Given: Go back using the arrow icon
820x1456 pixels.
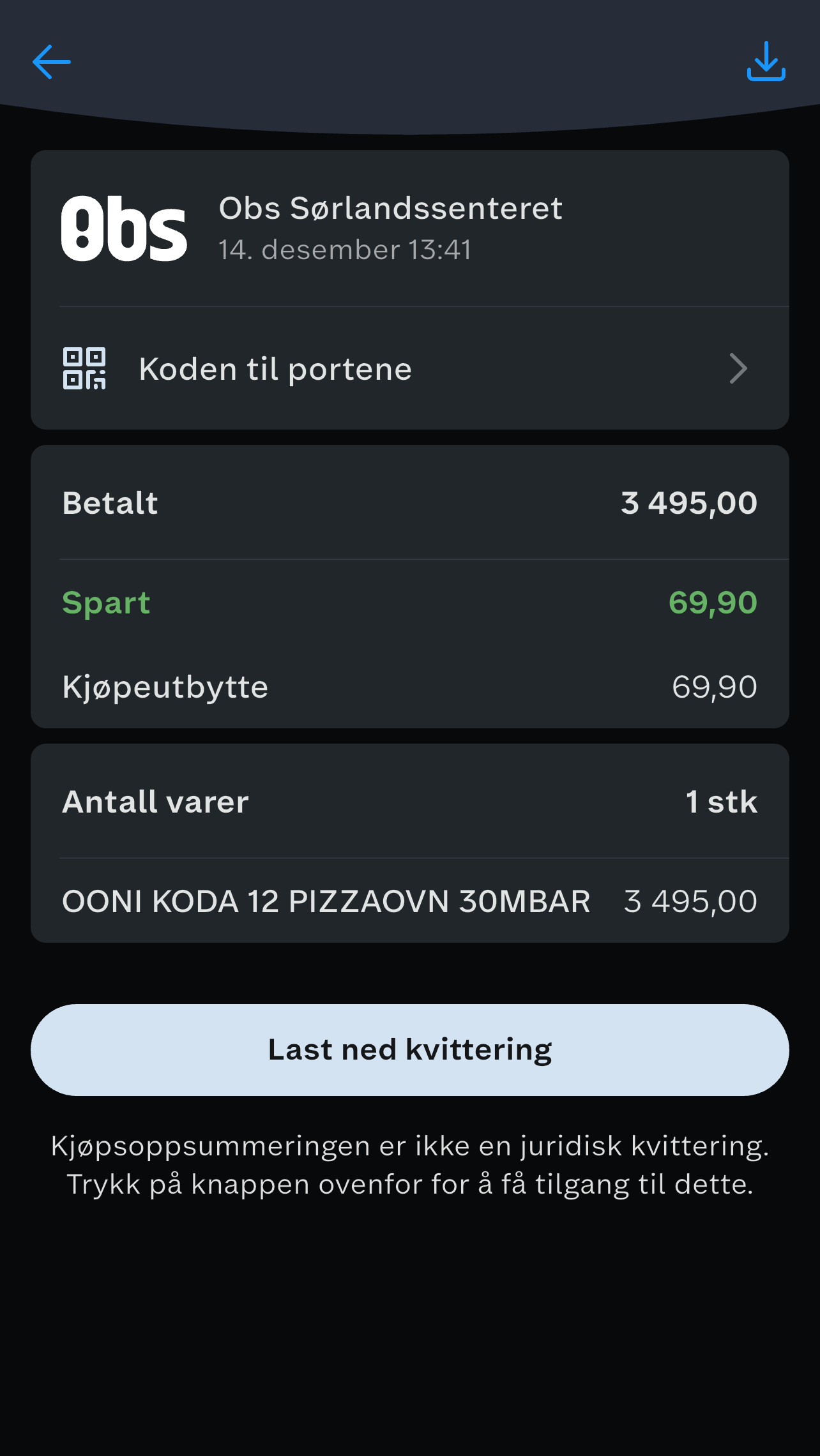Looking at the screenshot, I should pyautogui.click(x=52, y=62).
